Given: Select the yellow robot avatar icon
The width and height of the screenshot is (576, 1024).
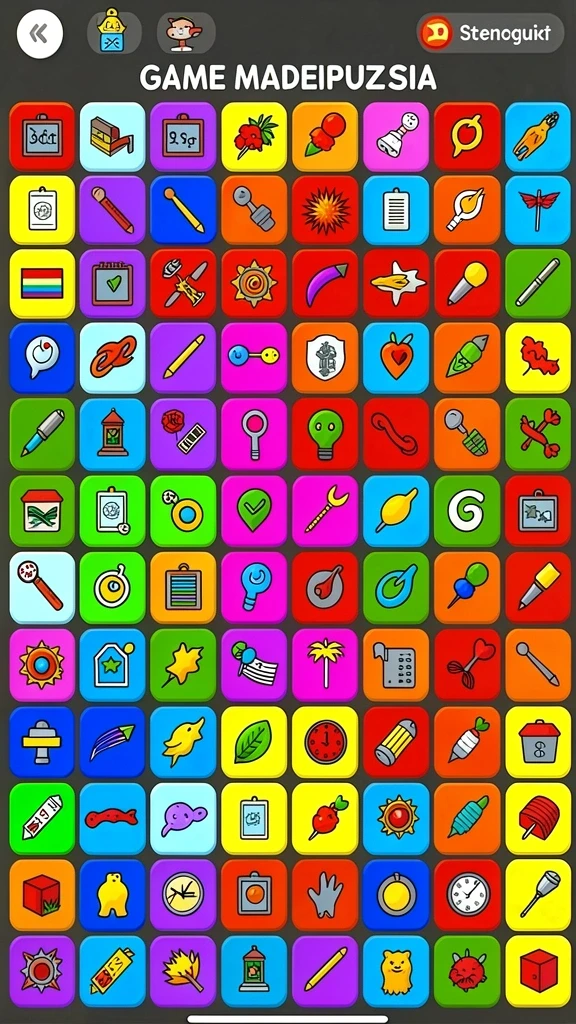Looking at the screenshot, I should pos(114,31).
